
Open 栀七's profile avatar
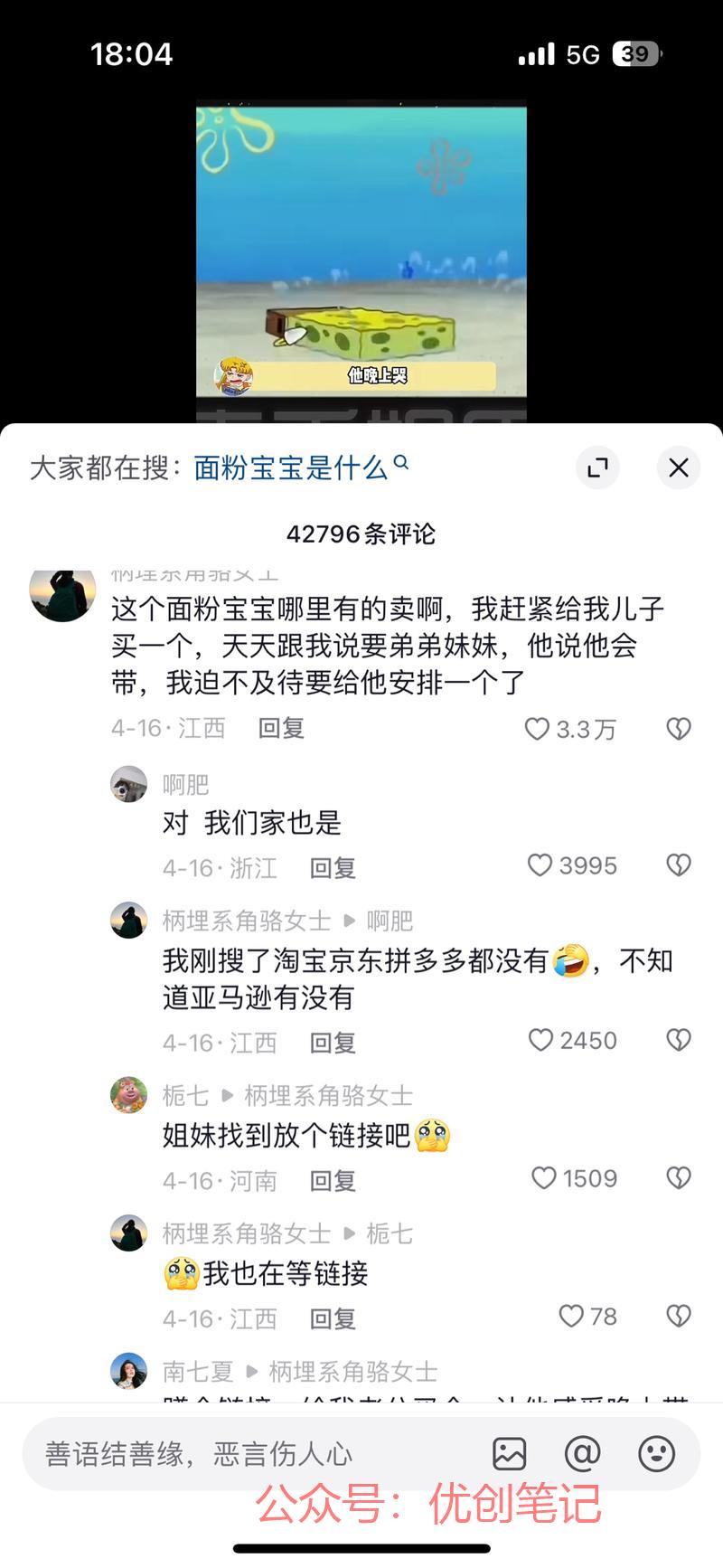129,1095
